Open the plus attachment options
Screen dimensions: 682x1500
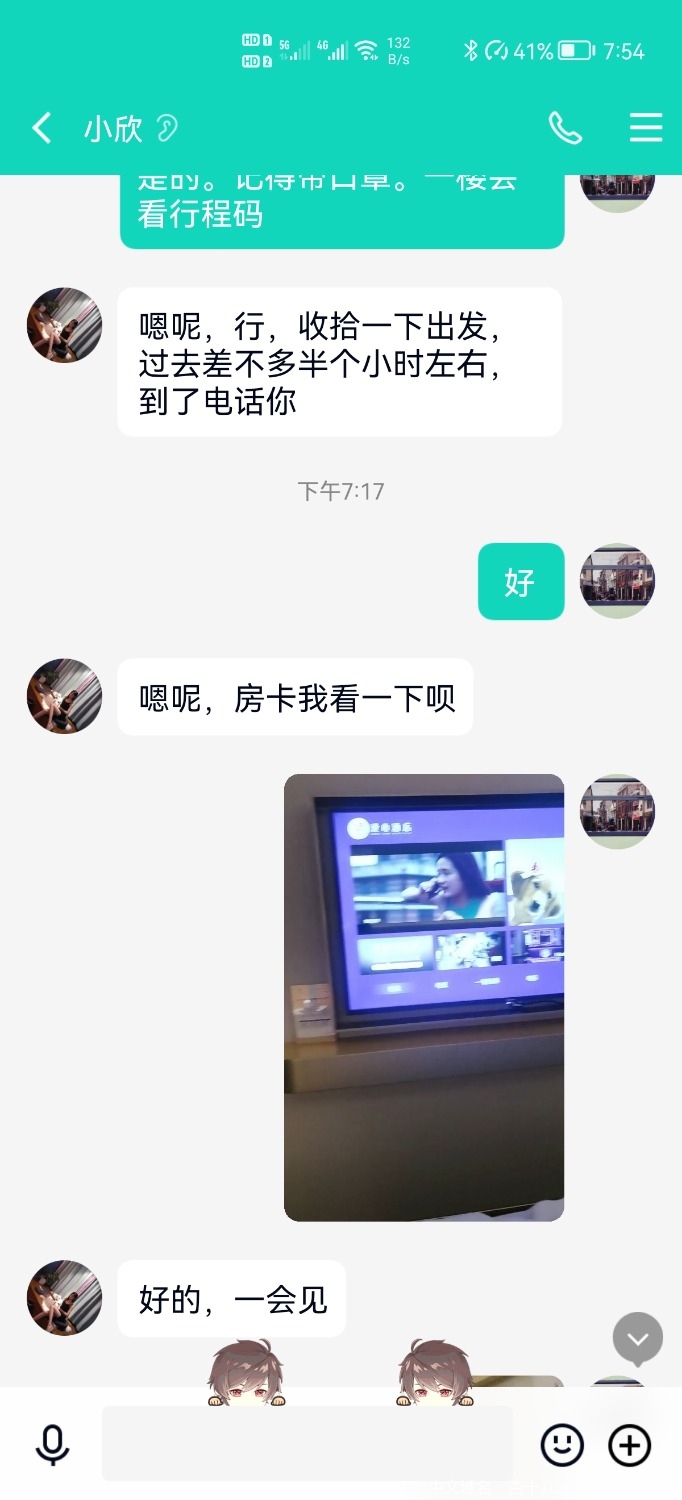tap(630, 1445)
